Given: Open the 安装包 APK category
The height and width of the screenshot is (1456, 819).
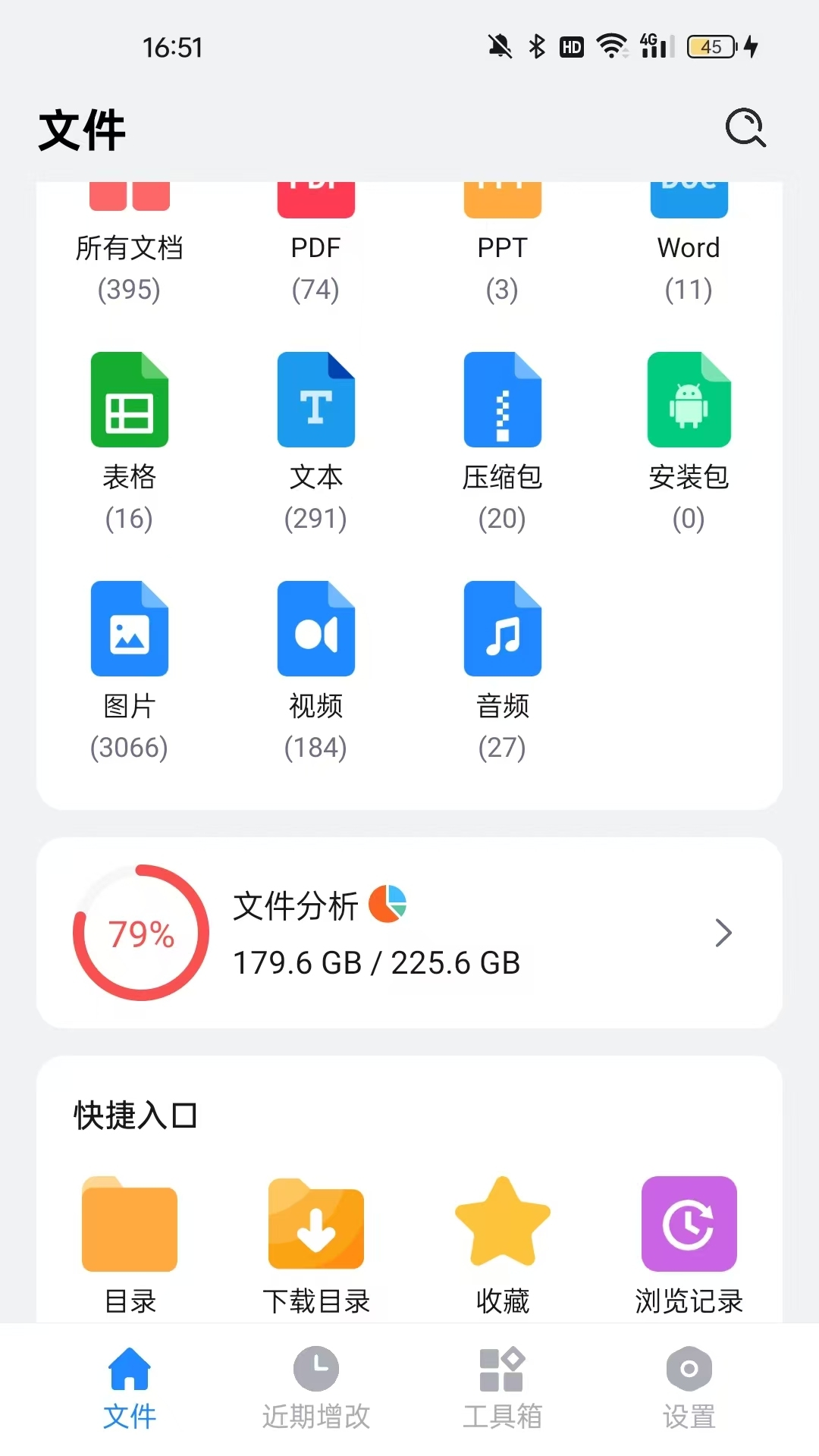Looking at the screenshot, I should pos(689,444).
